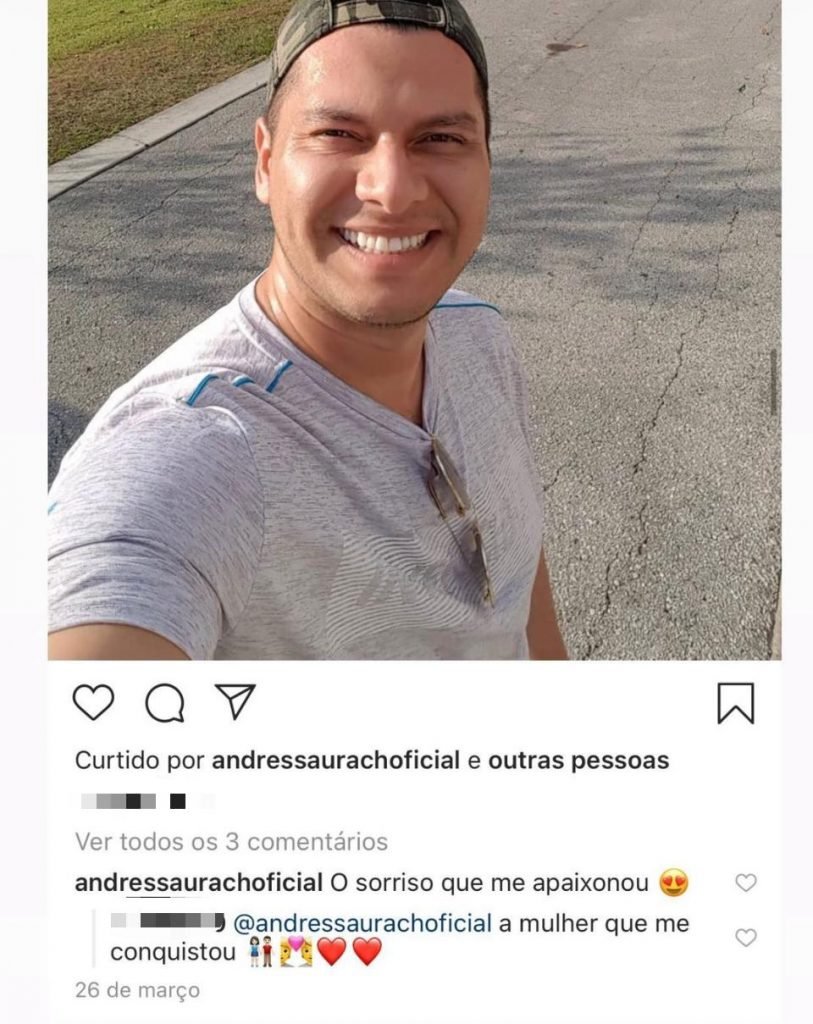
Task: Like the comment 'O sorriso que me apaixonou'
Action: coord(745,883)
